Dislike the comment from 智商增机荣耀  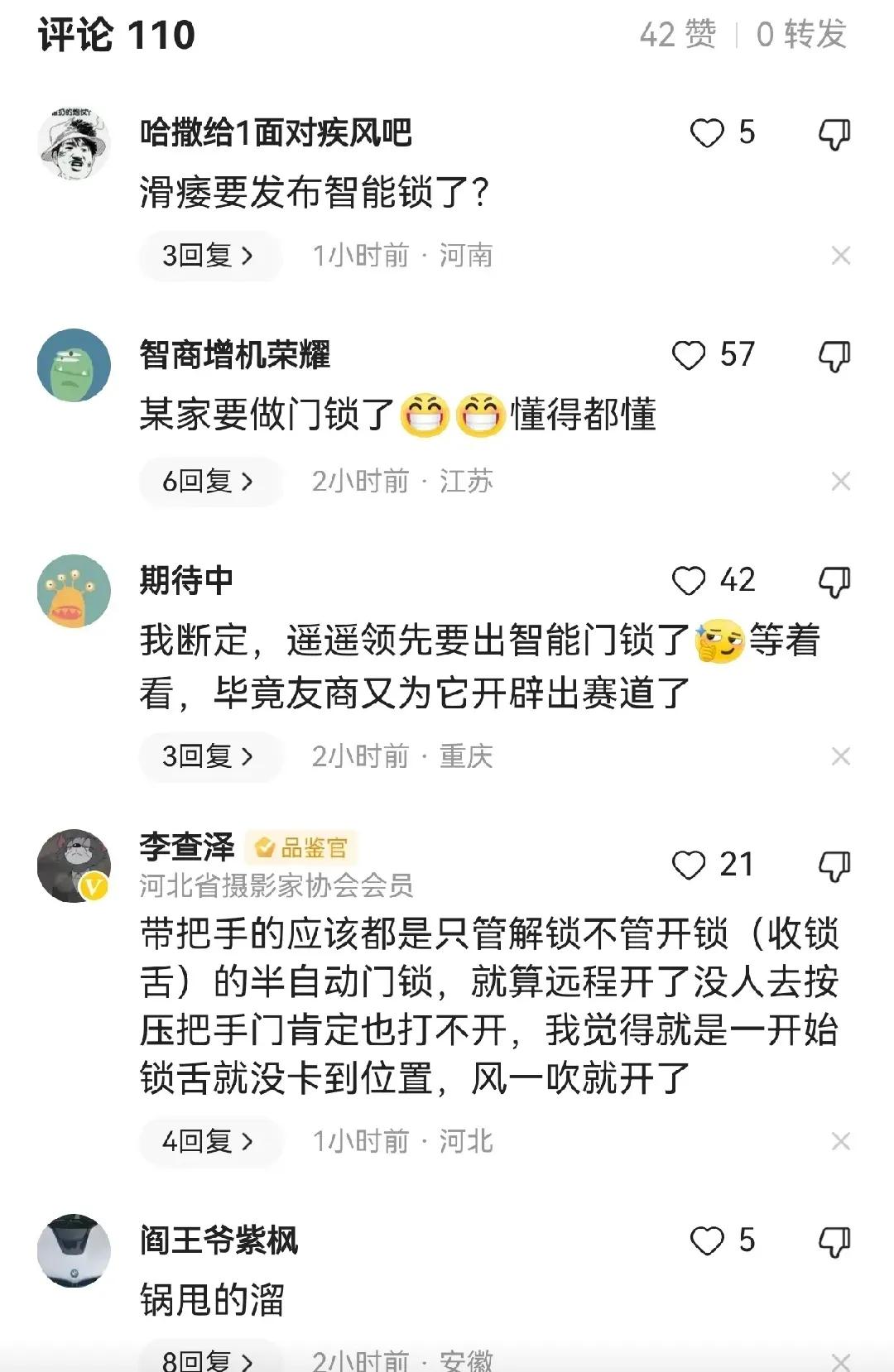(x=836, y=356)
